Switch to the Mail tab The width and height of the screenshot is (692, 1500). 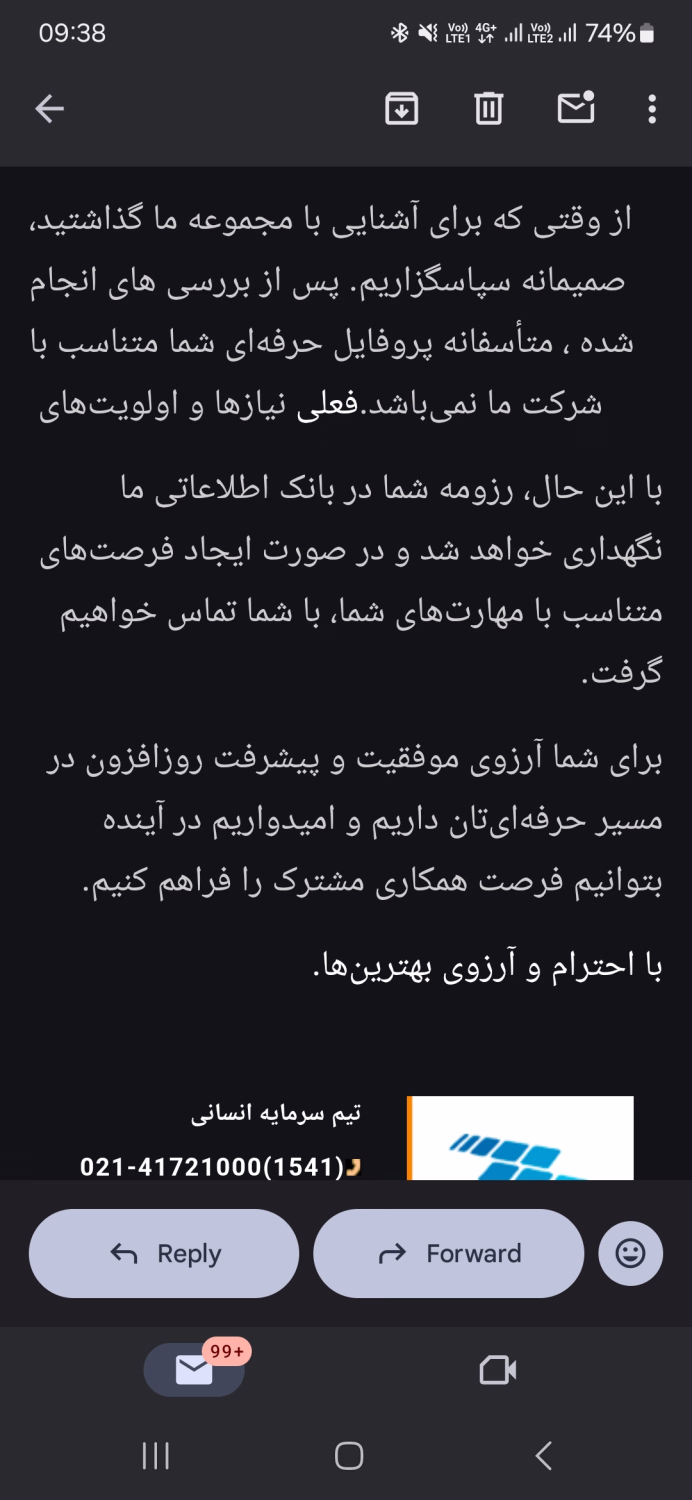point(194,1370)
